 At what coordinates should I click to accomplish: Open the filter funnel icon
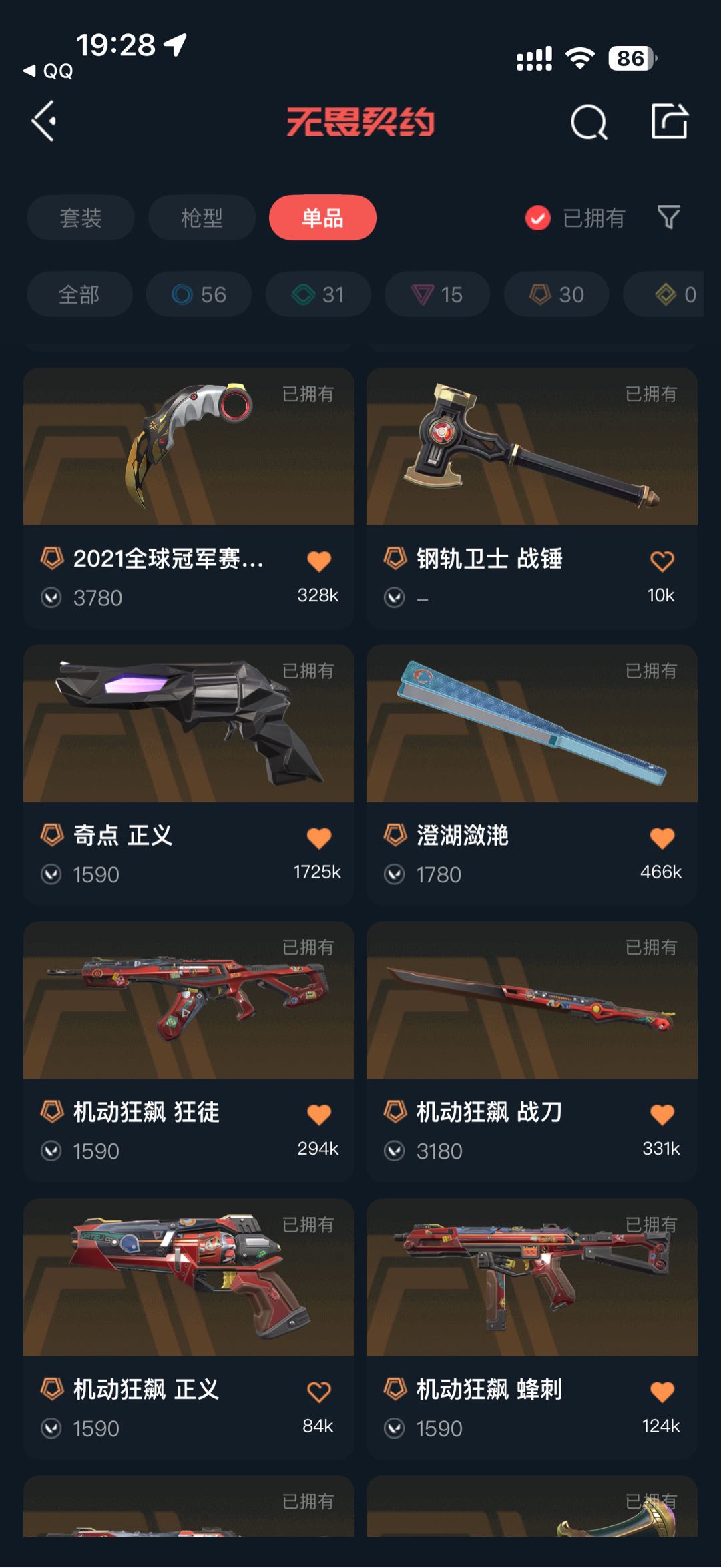(668, 217)
